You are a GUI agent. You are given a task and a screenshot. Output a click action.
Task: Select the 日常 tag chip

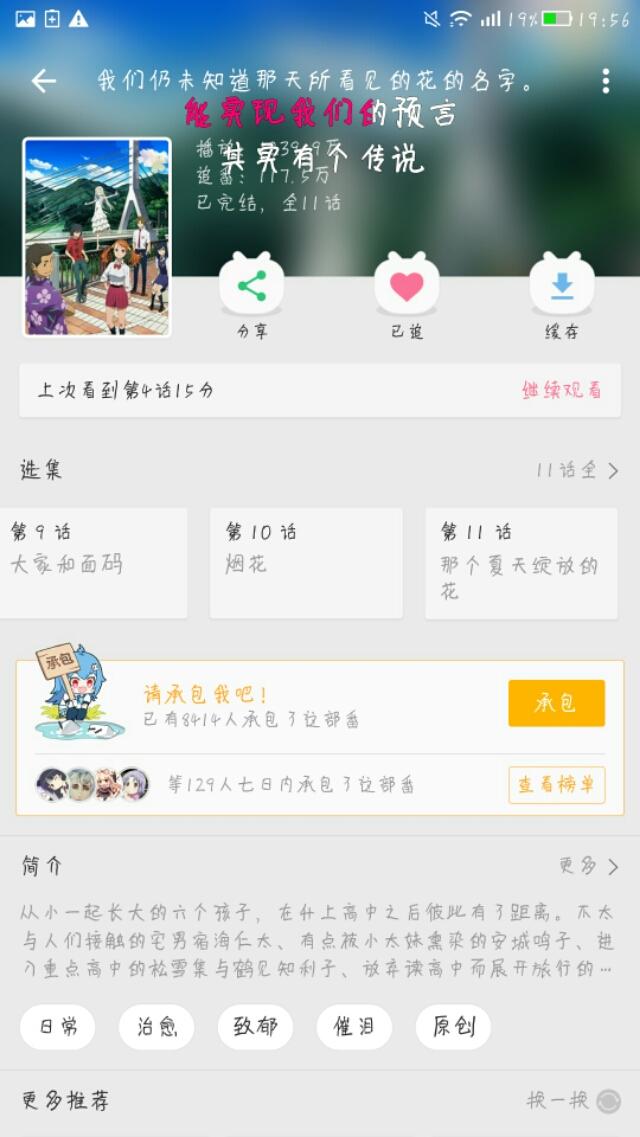pyautogui.click(x=58, y=1027)
